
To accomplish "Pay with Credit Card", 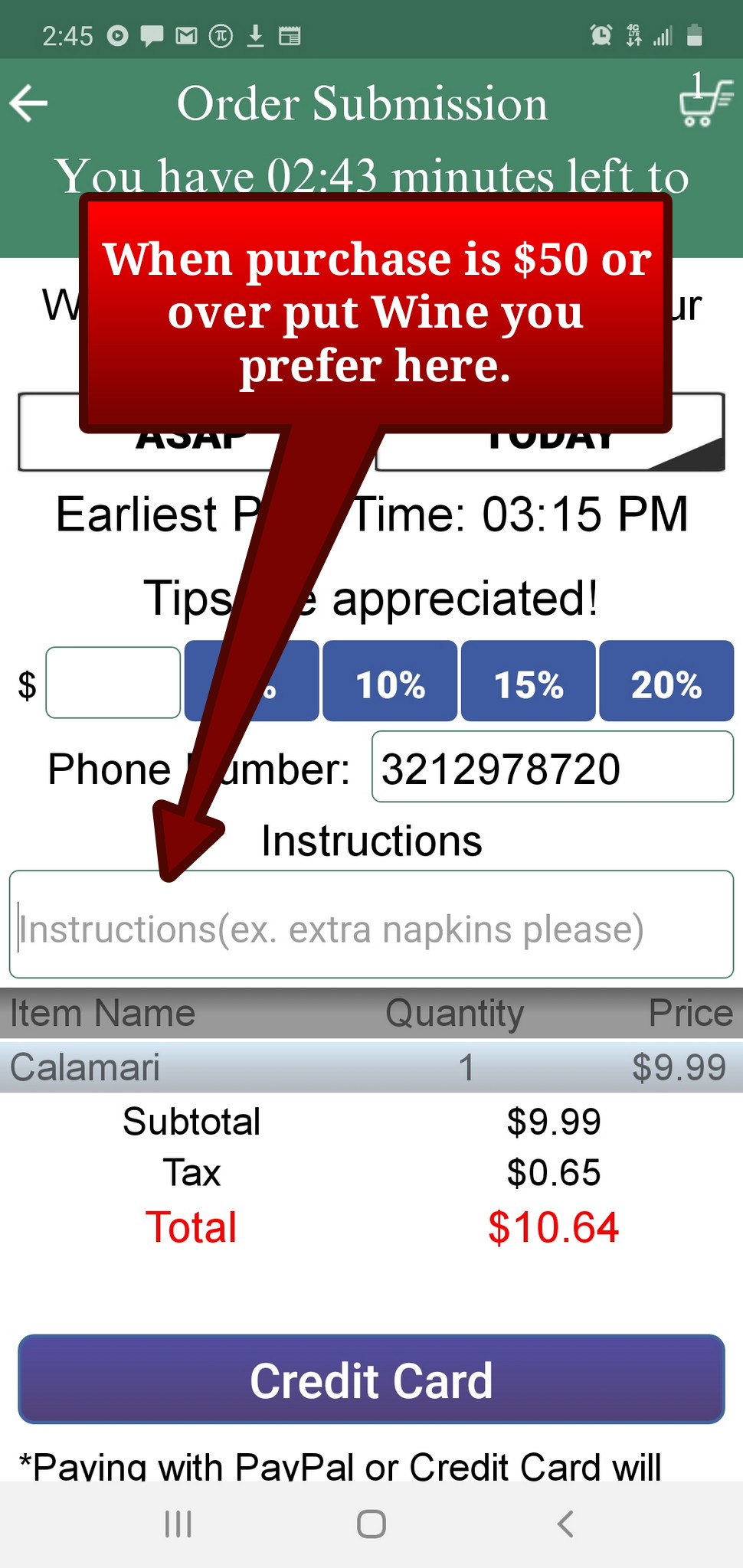I will pyautogui.click(x=371, y=1380).
